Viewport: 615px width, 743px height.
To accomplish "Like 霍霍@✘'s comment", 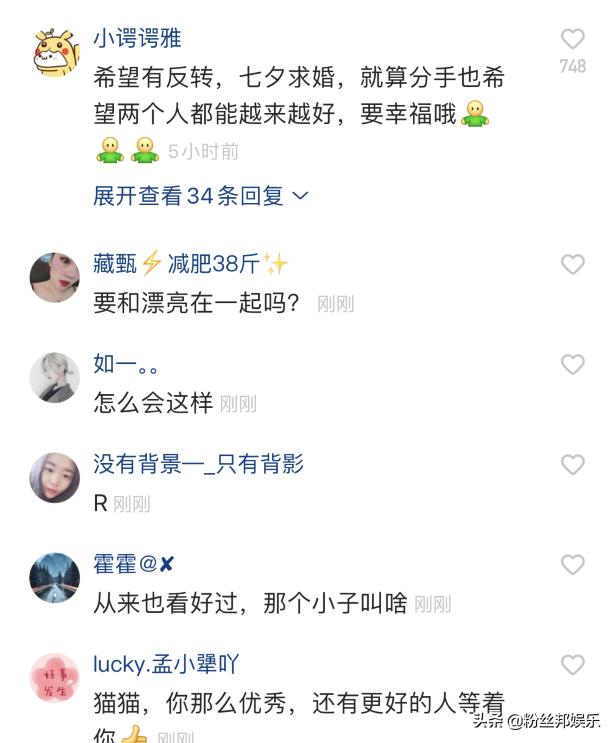I will (x=572, y=564).
